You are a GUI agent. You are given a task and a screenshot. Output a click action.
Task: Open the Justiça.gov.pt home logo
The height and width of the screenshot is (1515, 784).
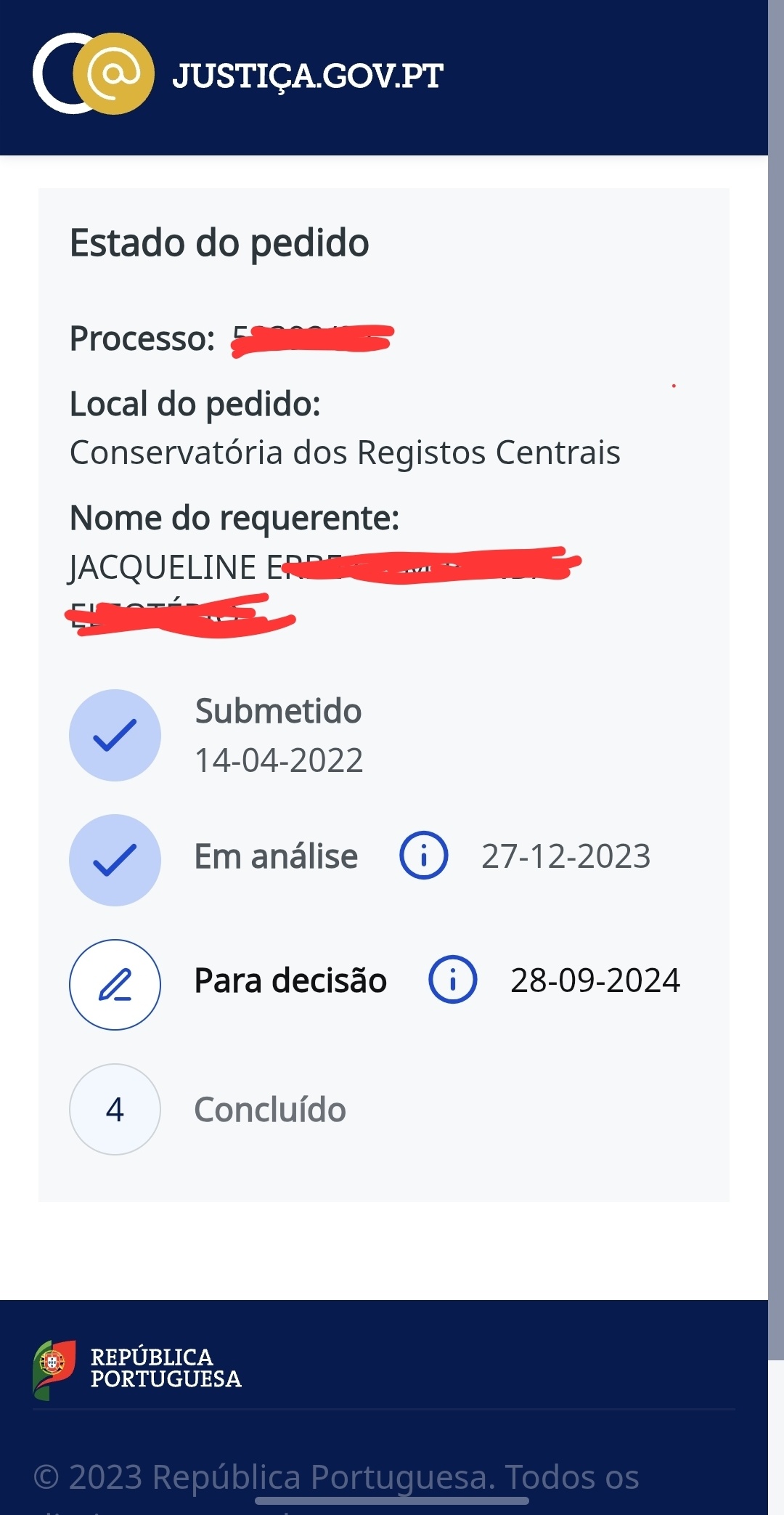pos(238,75)
